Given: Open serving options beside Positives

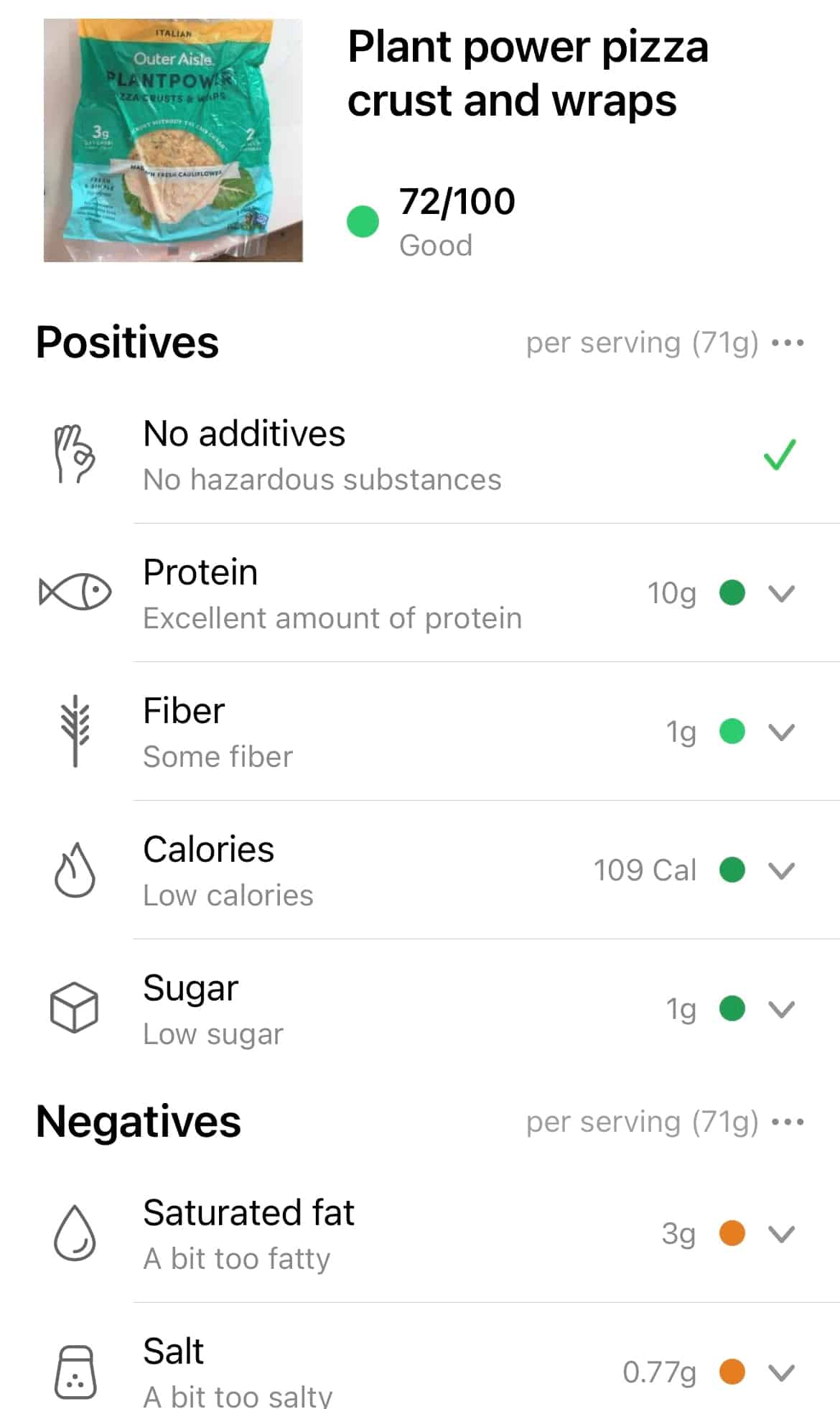Looking at the screenshot, I should 788,343.
